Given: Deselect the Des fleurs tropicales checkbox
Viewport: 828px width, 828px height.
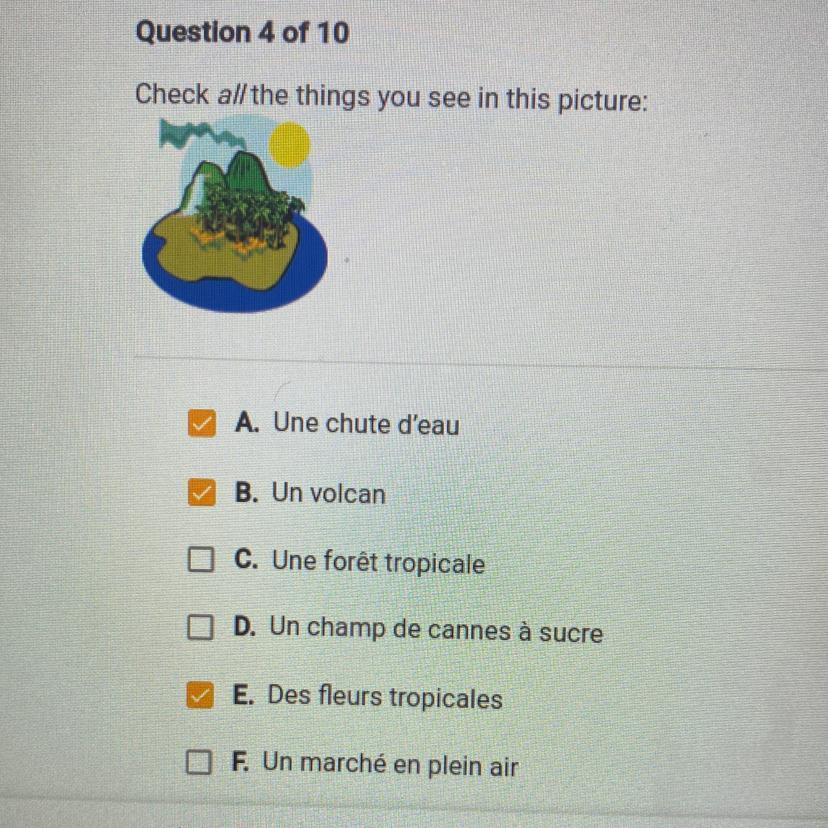Looking at the screenshot, I should [201, 698].
